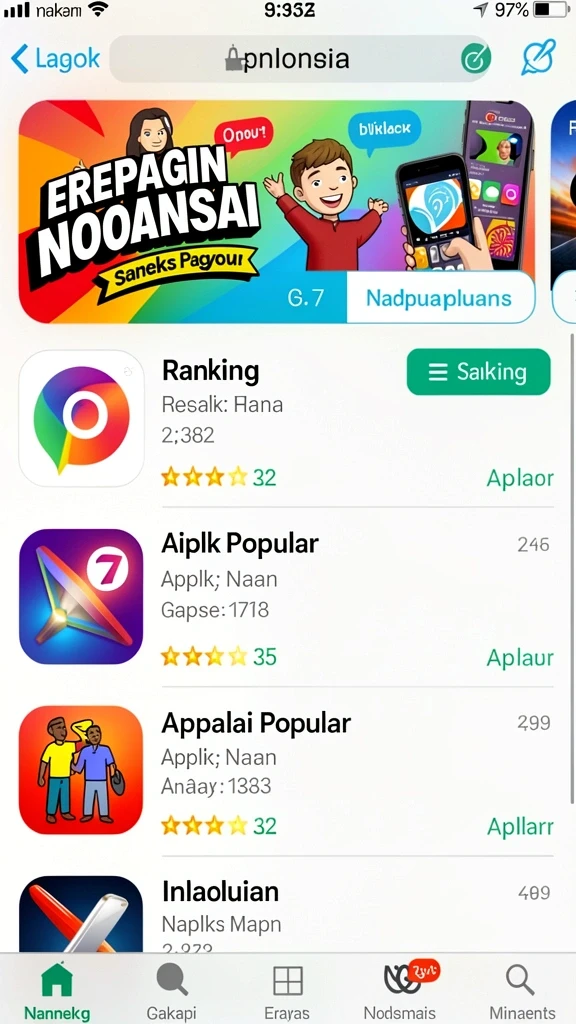Open the Nodsmais tab with badge
The image size is (576, 1024).
tap(402, 991)
